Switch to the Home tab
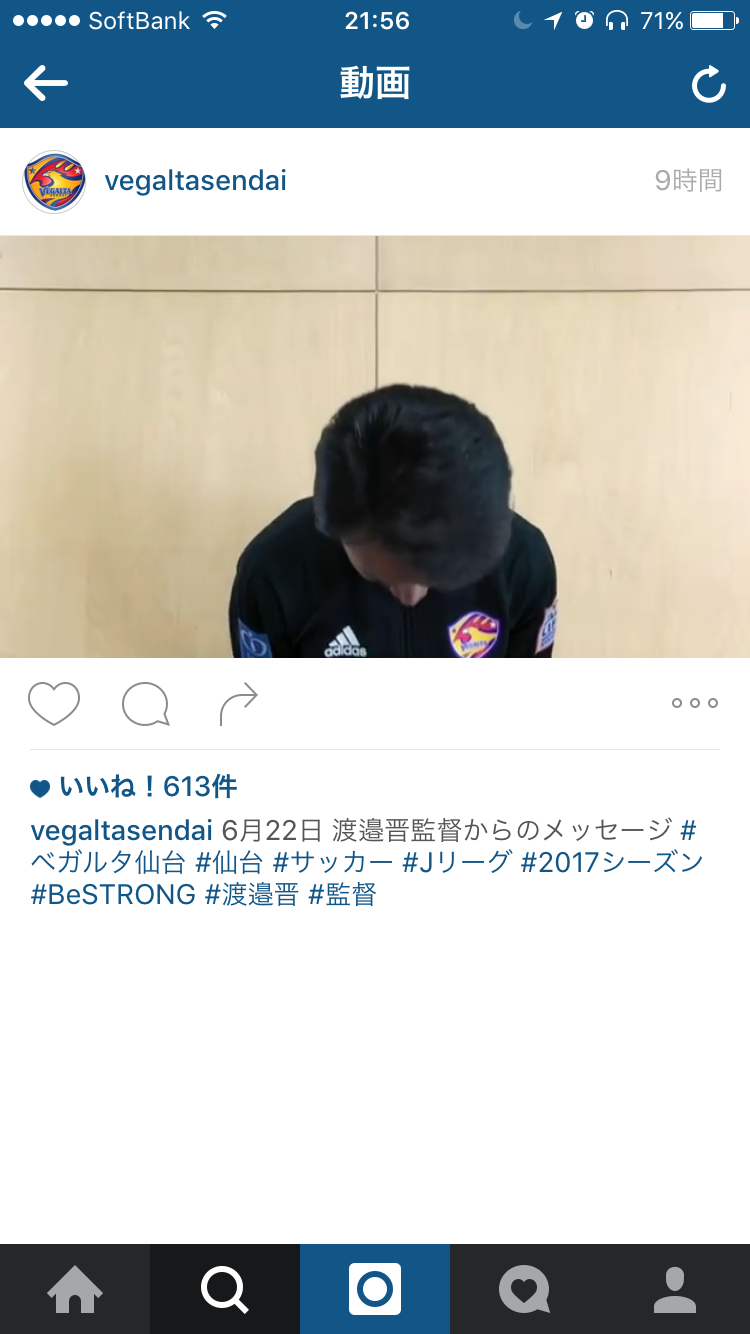The height and width of the screenshot is (1334, 750). (x=75, y=1290)
